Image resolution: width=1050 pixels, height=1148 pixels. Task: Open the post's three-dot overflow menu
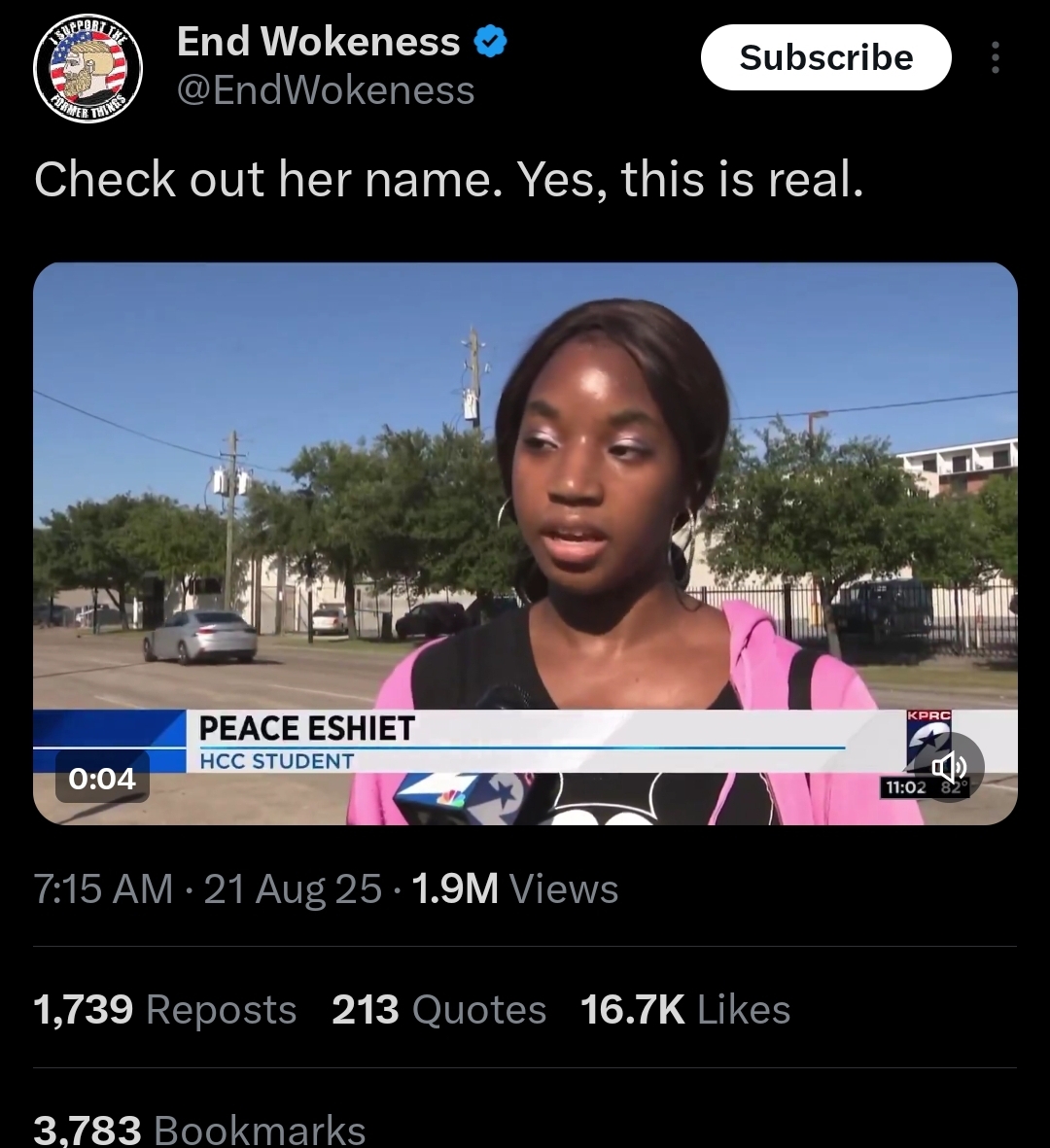995,57
